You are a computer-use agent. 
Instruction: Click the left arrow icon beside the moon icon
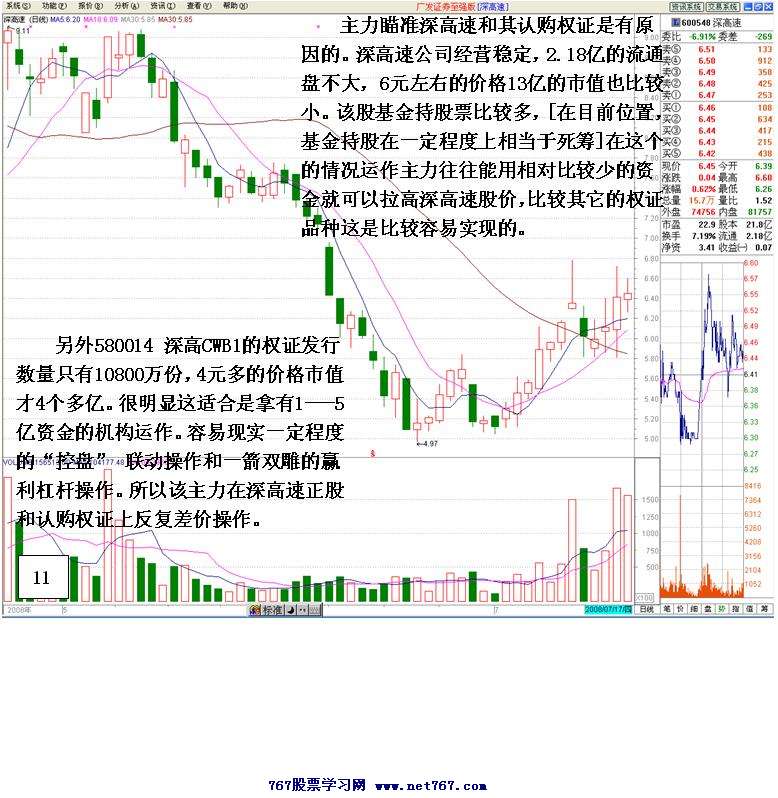304,609
